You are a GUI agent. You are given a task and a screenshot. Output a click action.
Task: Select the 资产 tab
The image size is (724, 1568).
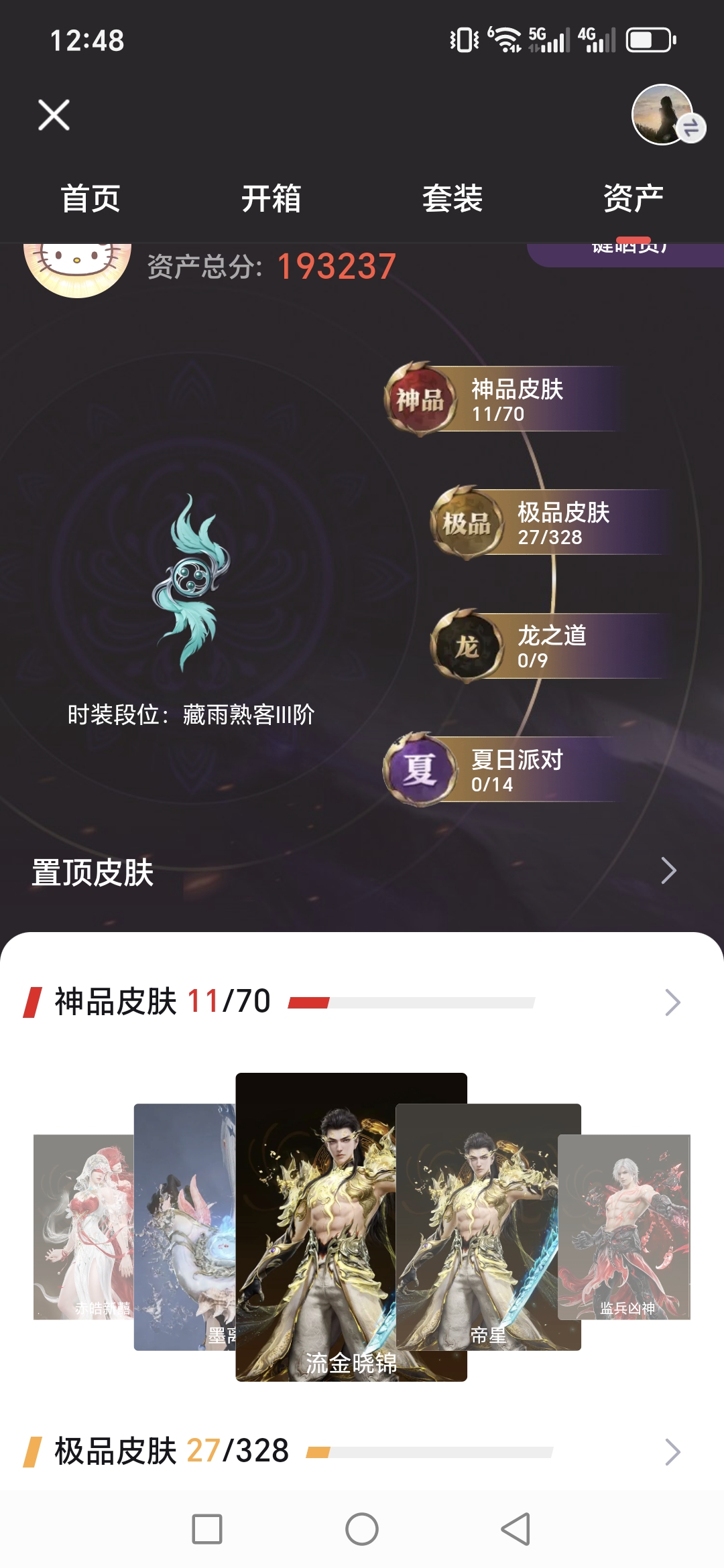tap(633, 199)
